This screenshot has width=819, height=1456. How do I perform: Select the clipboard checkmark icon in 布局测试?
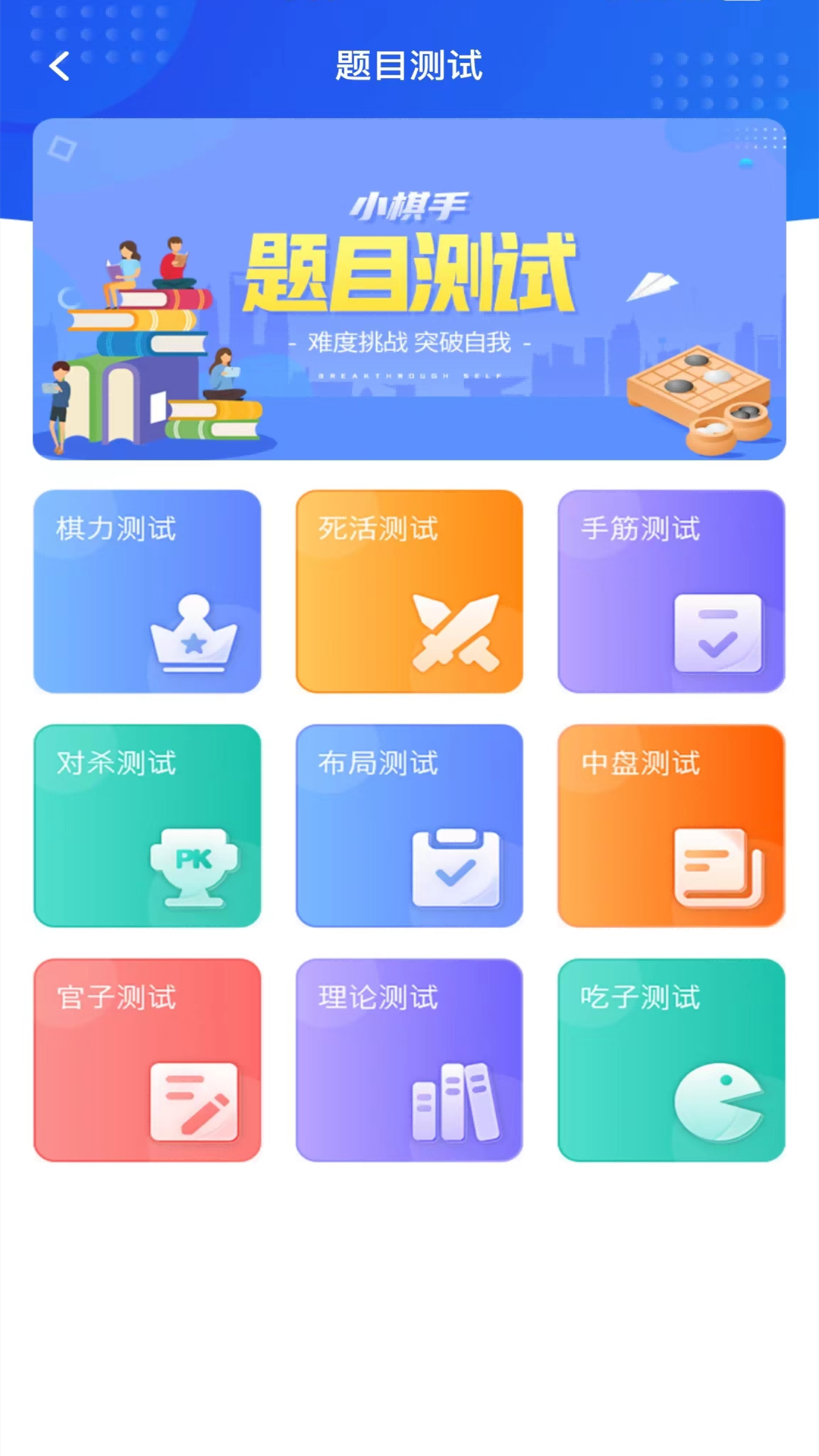point(456,867)
